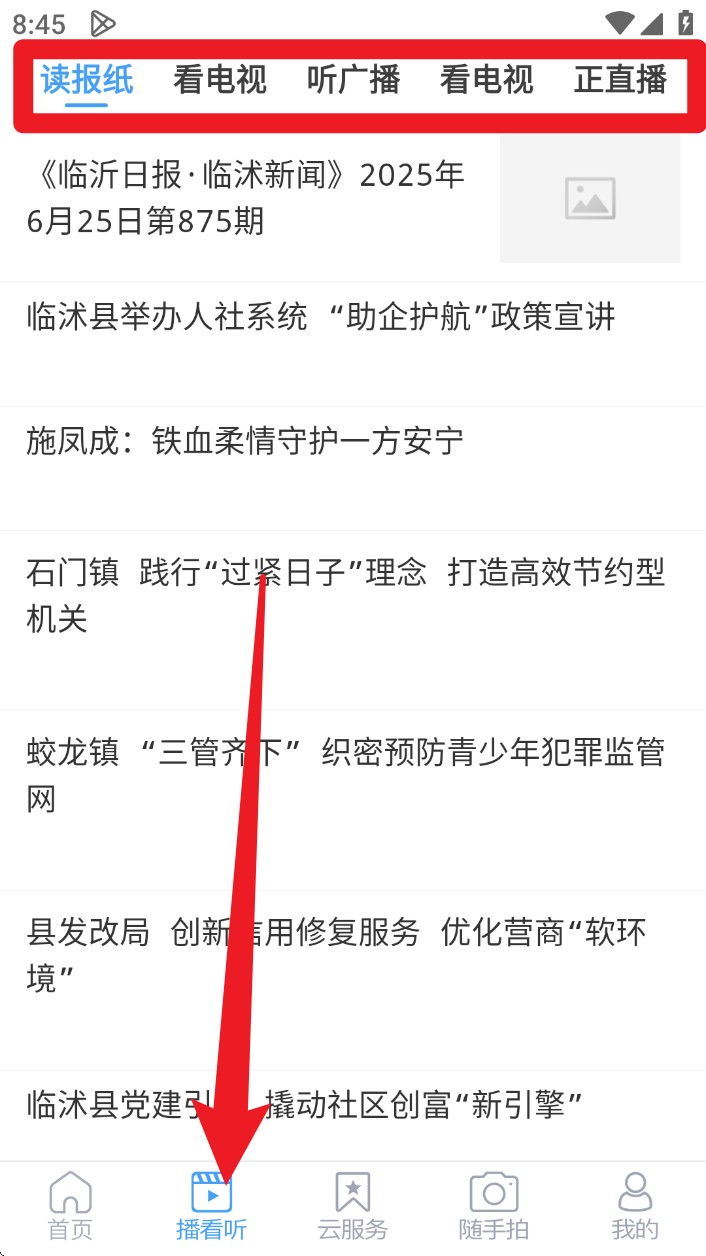Image resolution: width=706 pixels, height=1256 pixels.
Task: Switch to the 听广播 top tab
Action: (353, 80)
